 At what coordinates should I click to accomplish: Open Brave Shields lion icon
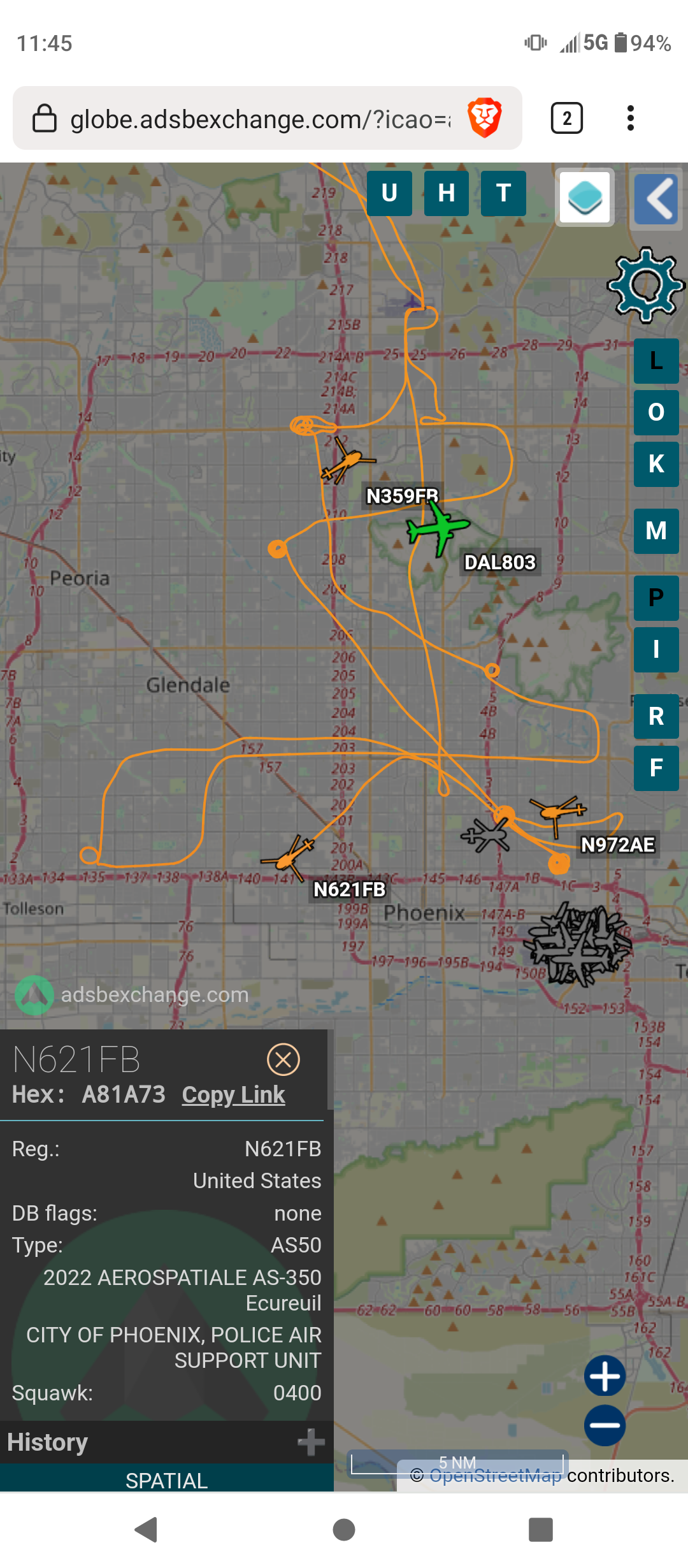(484, 118)
